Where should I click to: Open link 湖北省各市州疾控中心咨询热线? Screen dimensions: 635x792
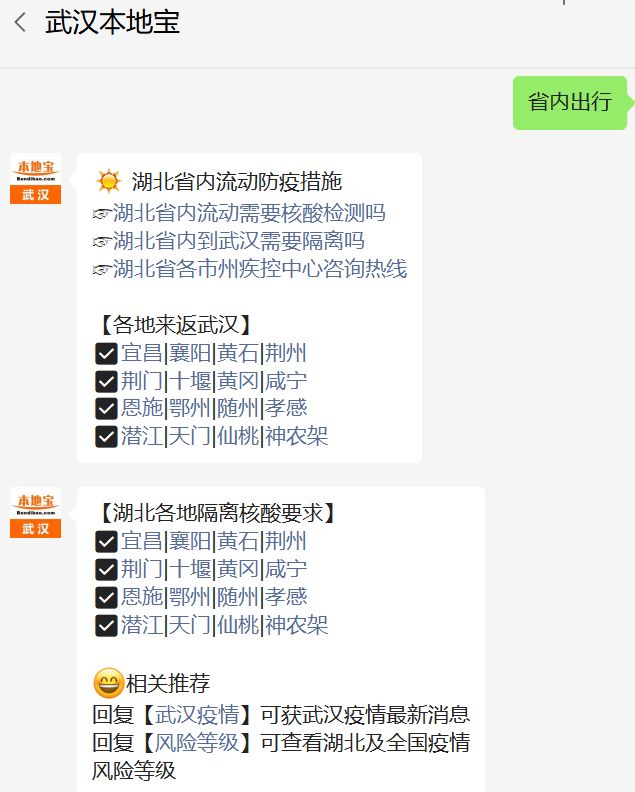259,269
